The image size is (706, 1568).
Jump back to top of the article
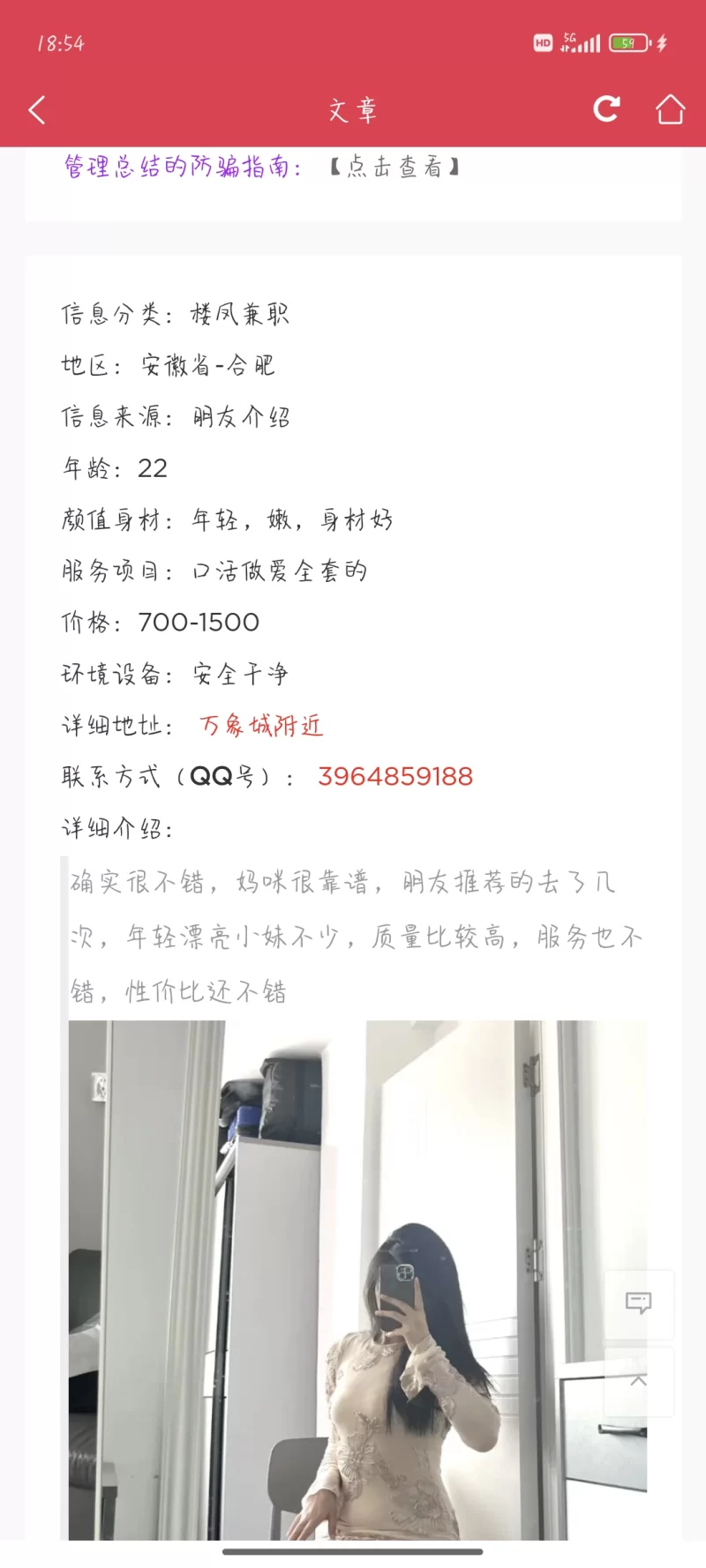click(638, 1382)
